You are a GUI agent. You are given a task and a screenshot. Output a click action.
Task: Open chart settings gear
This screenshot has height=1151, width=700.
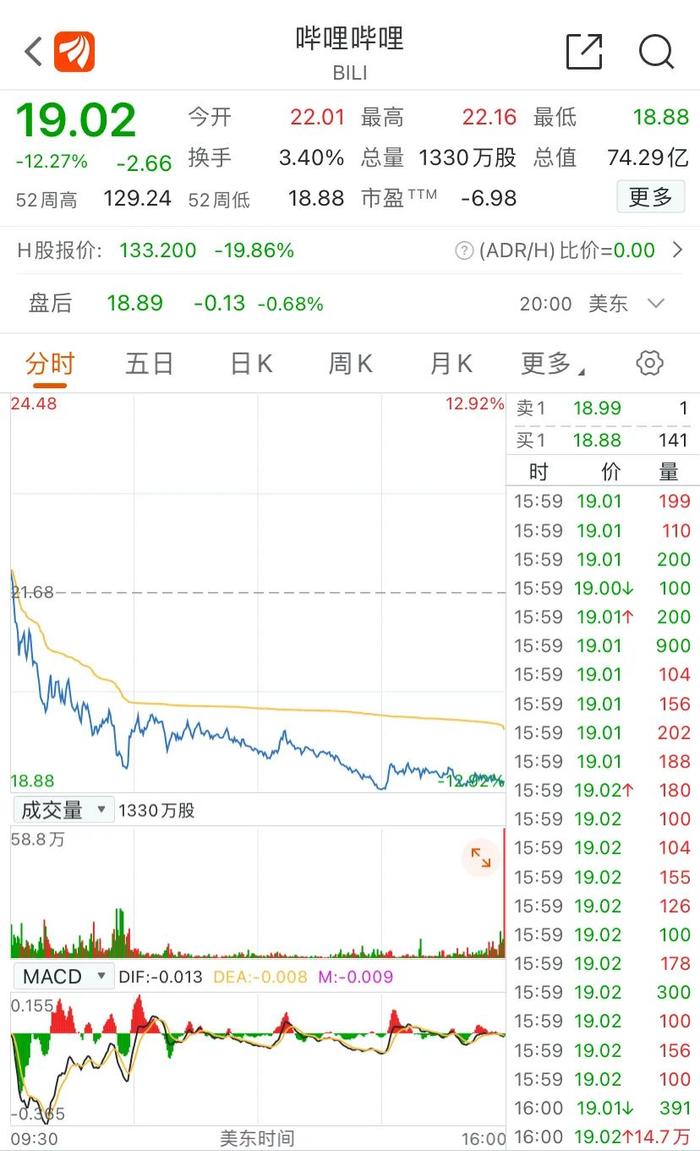[650, 363]
